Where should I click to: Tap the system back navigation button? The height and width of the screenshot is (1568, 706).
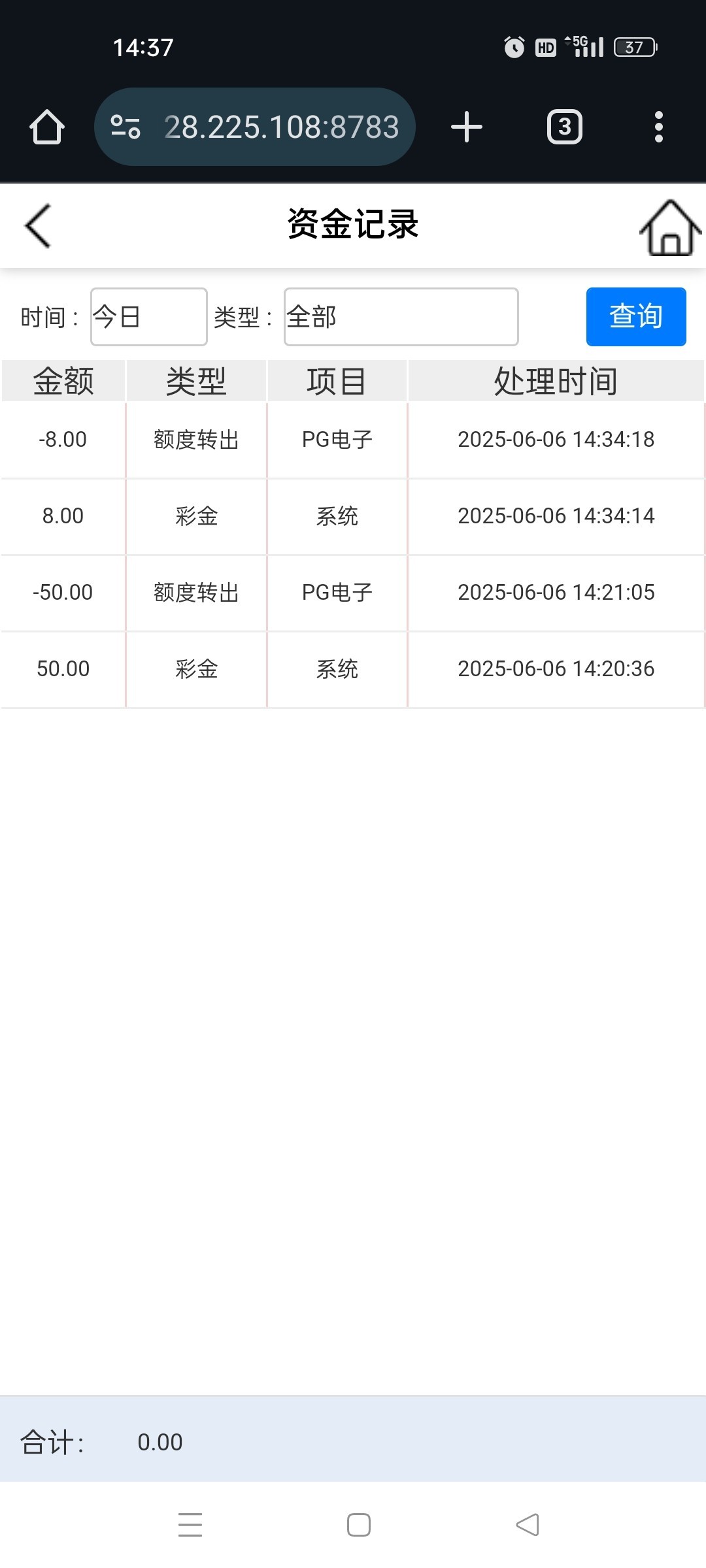point(528,1525)
